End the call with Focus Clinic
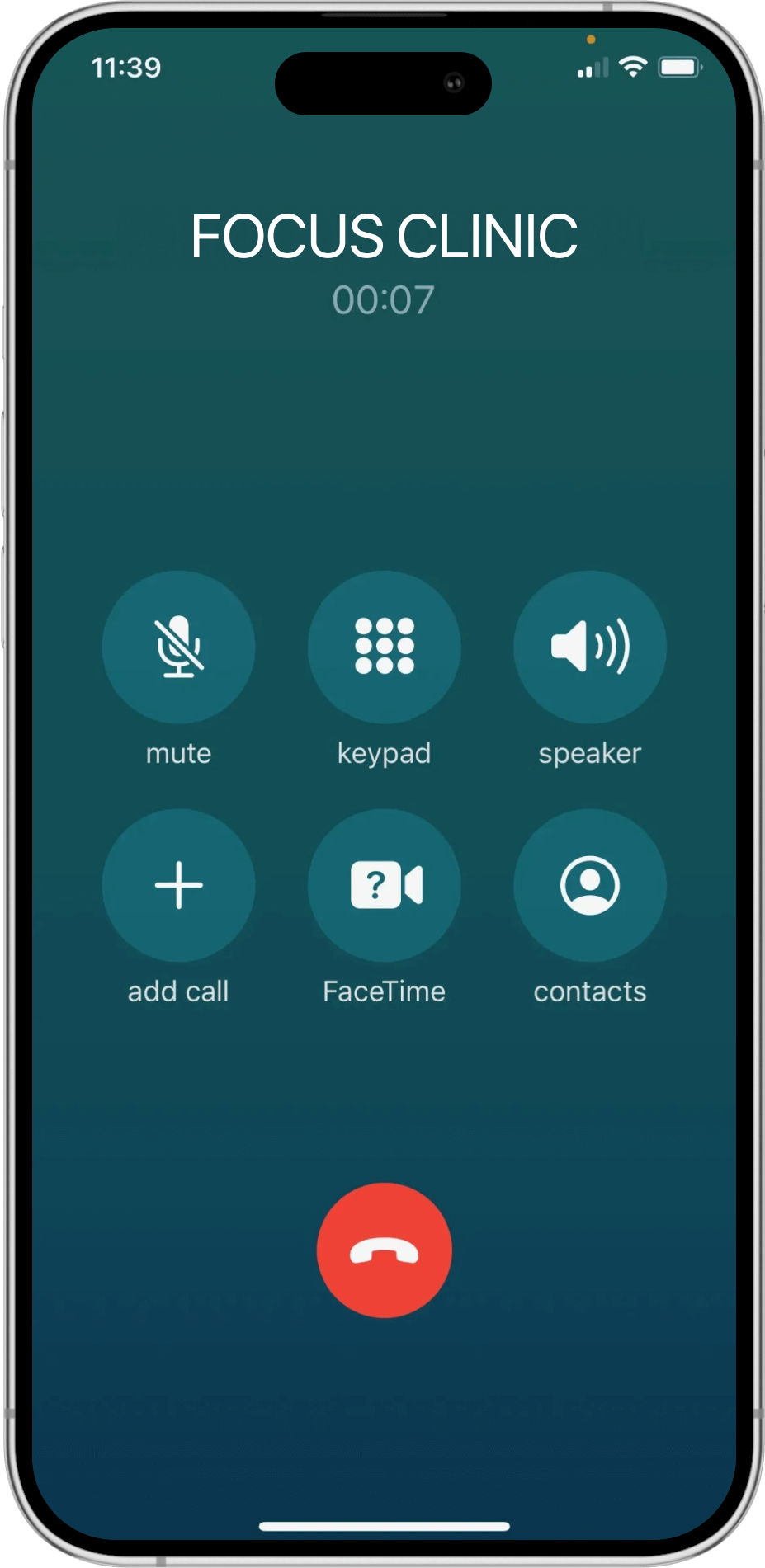Viewport: 765px width, 1568px height. pyautogui.click(x=384, y=1250)
